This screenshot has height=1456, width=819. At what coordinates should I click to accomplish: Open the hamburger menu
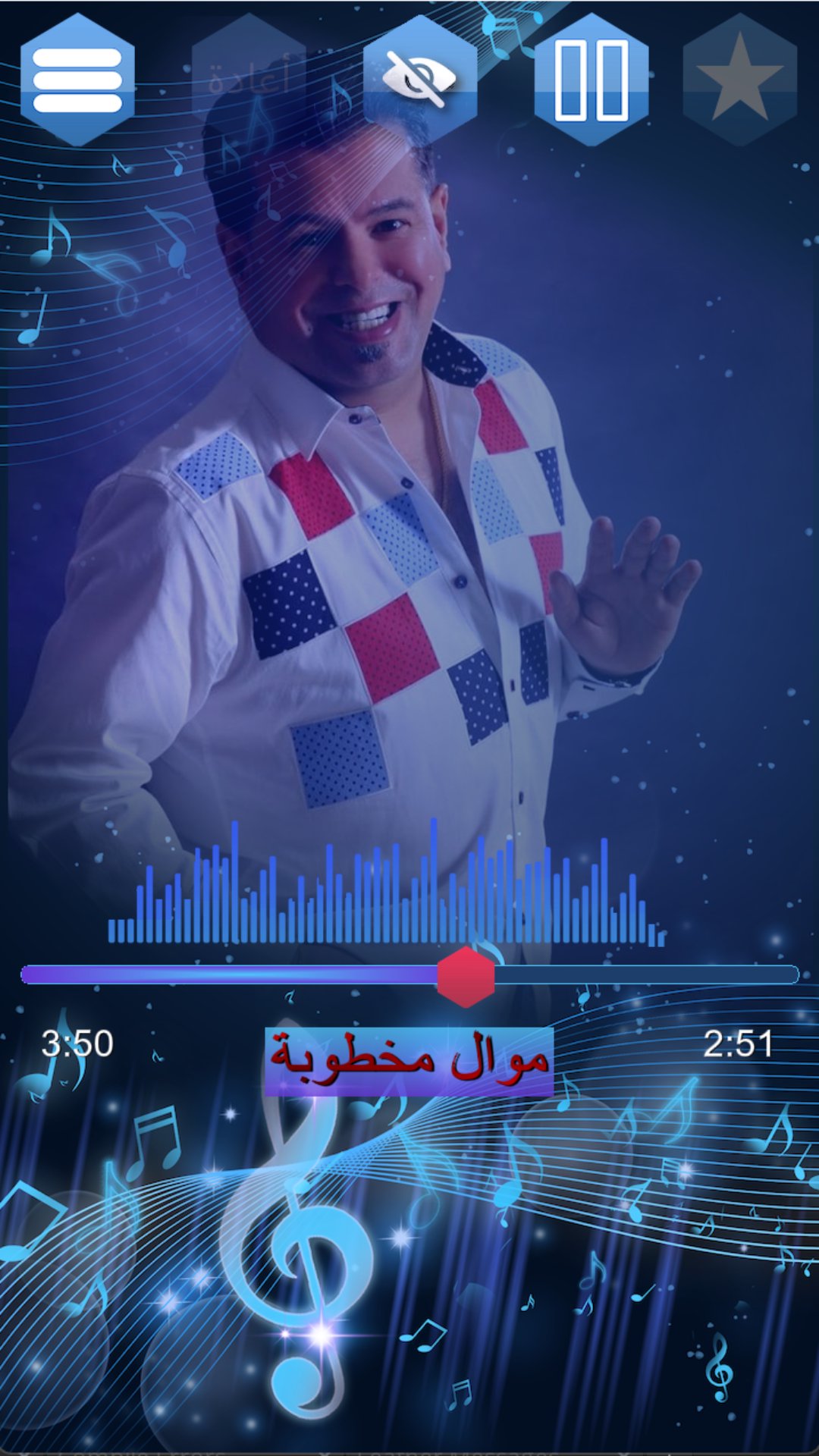click(77, 80)
